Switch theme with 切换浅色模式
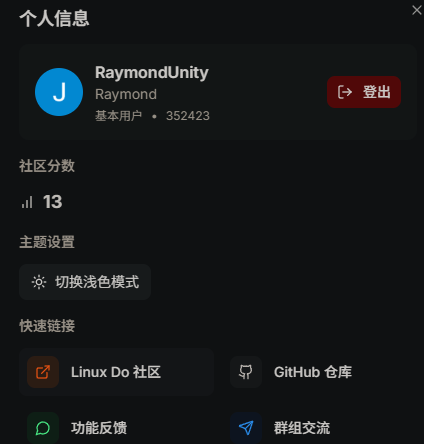This screenshot has height=444, width=424. click(x=85, y=282)
